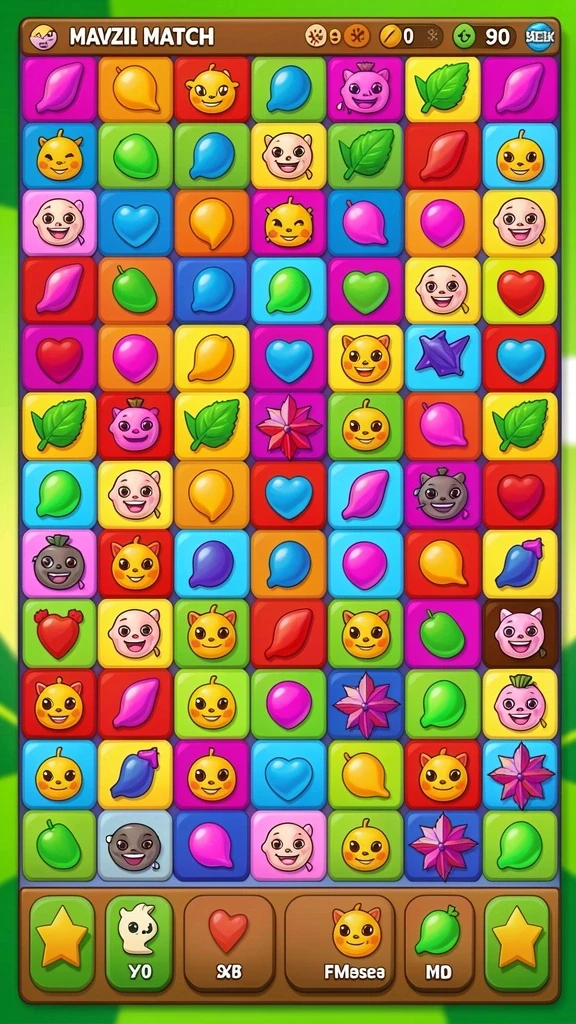This screenshot has height=1024, width=576.
Task: Tap the blue round button beside the 90 counter
Action: pos(540,37)
